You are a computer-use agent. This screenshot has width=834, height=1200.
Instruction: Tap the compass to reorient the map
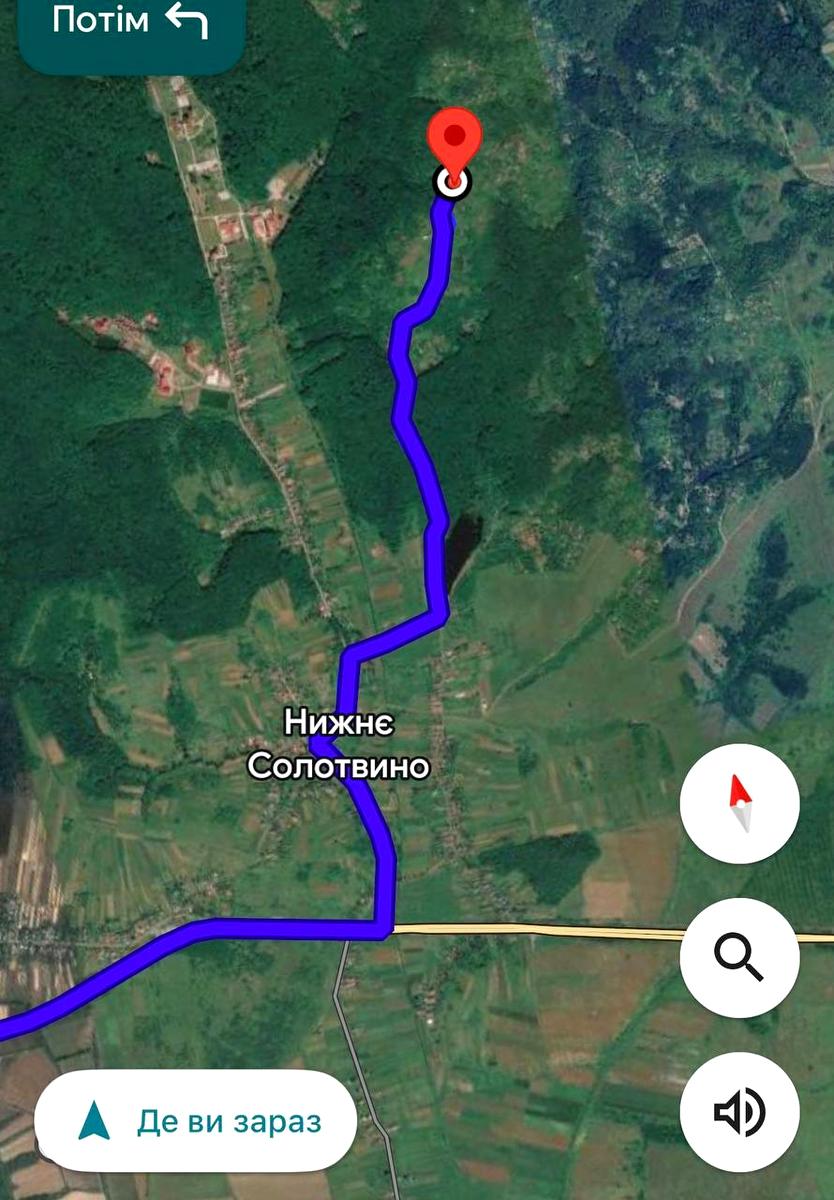click(739, 803)
